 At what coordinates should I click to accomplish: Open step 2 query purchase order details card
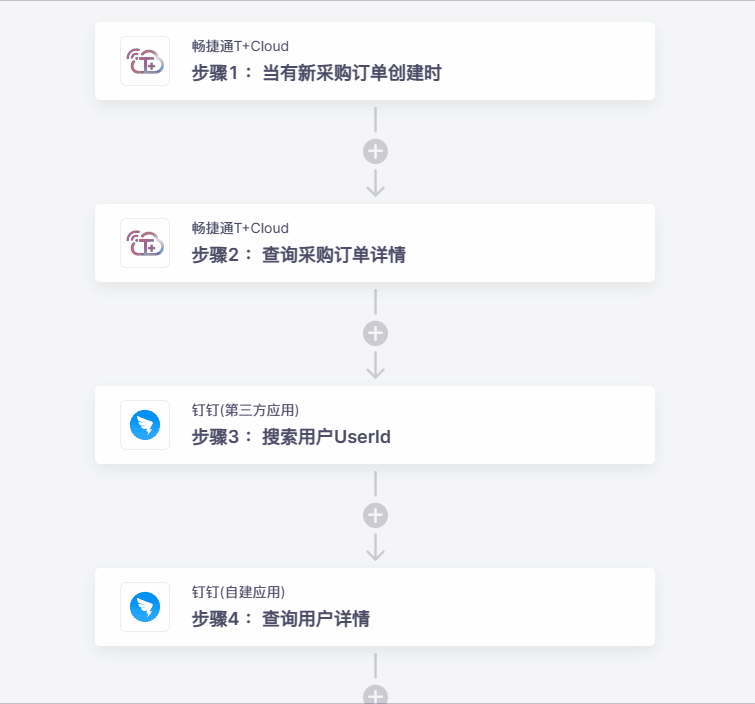pos(374,243)
